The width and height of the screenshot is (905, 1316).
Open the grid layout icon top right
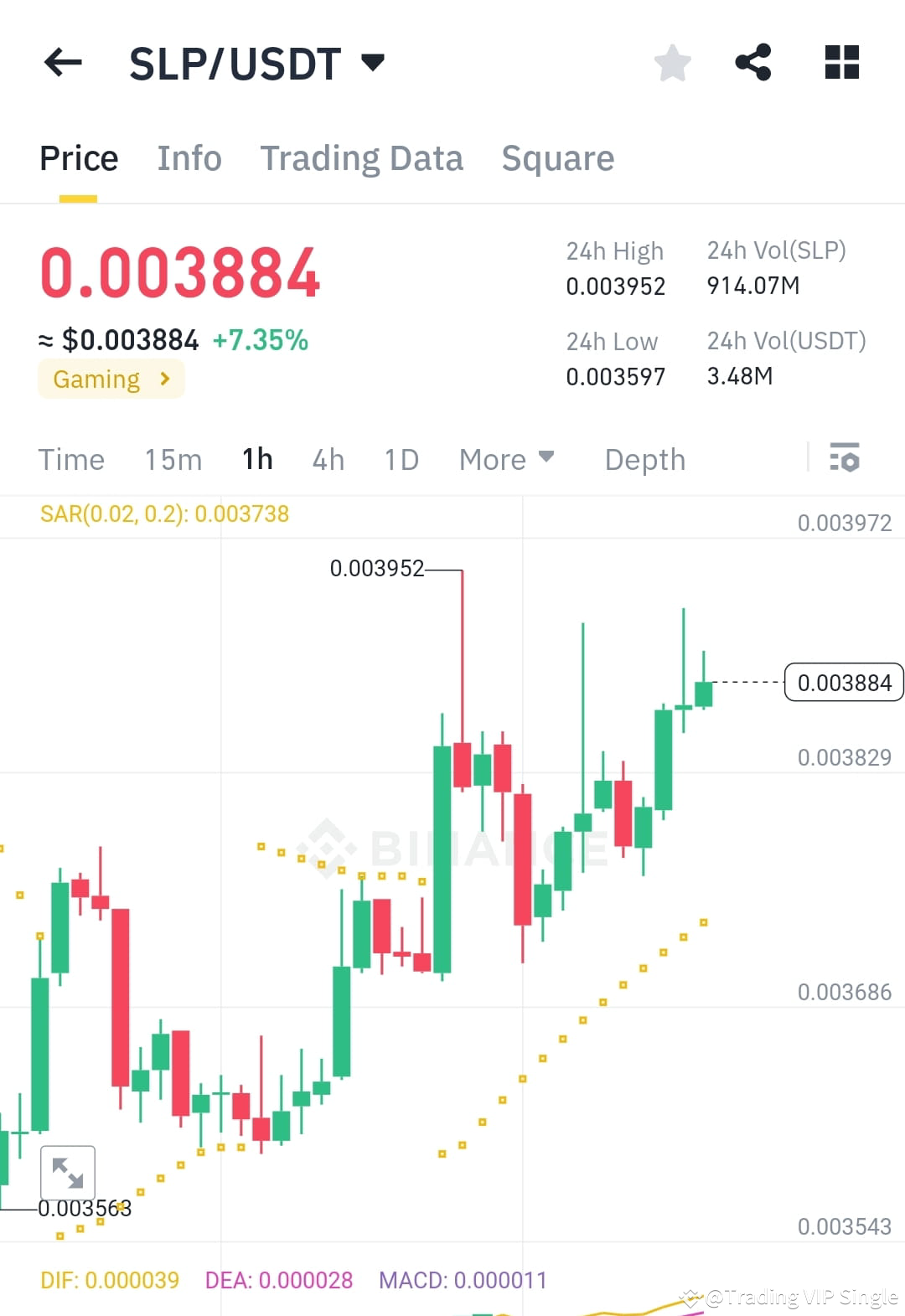coord(840,62)
